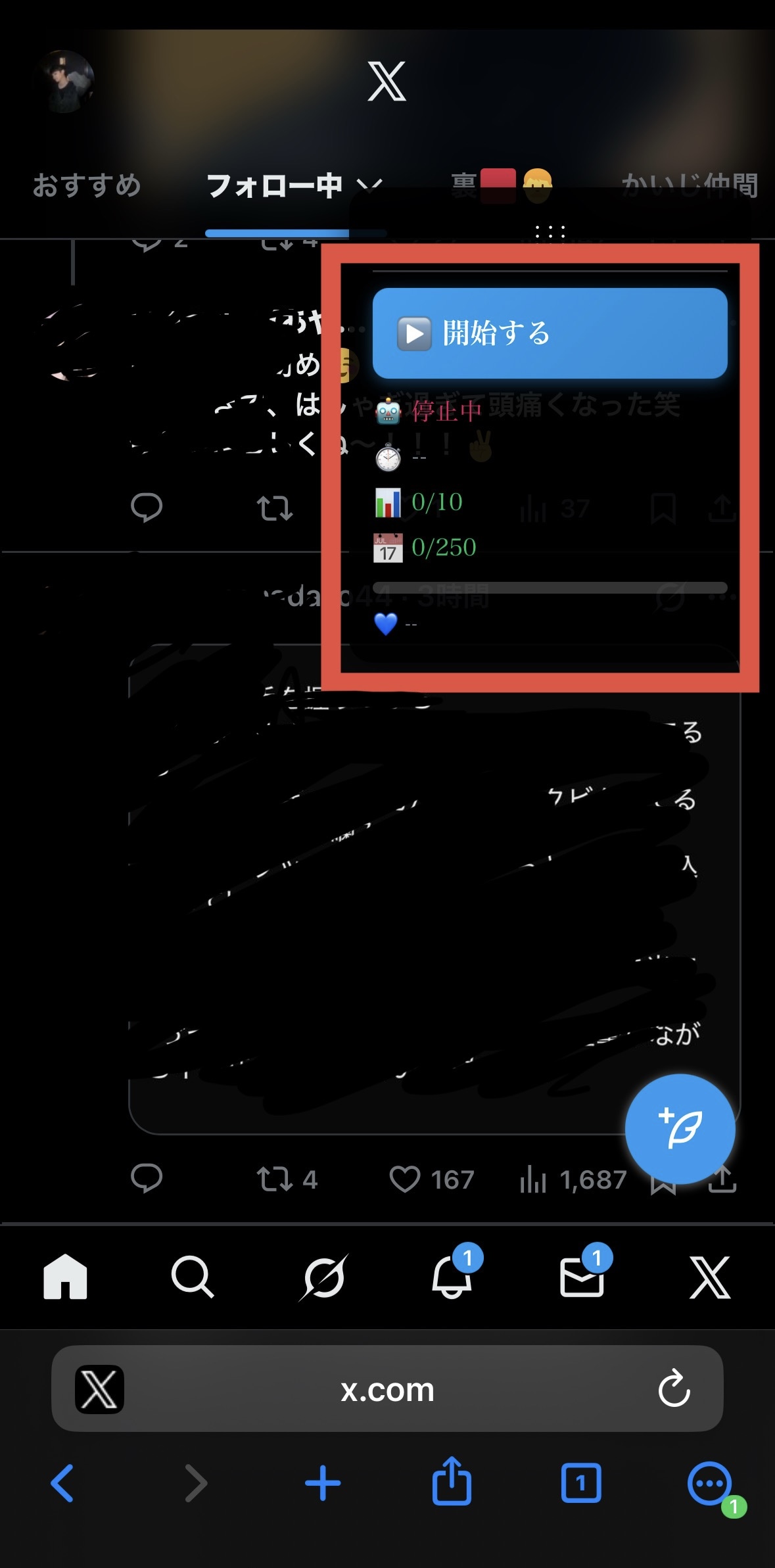The image size is (775, 1568).
Task: Reply to the post with 1,687 views
Action: [147, 1178]
